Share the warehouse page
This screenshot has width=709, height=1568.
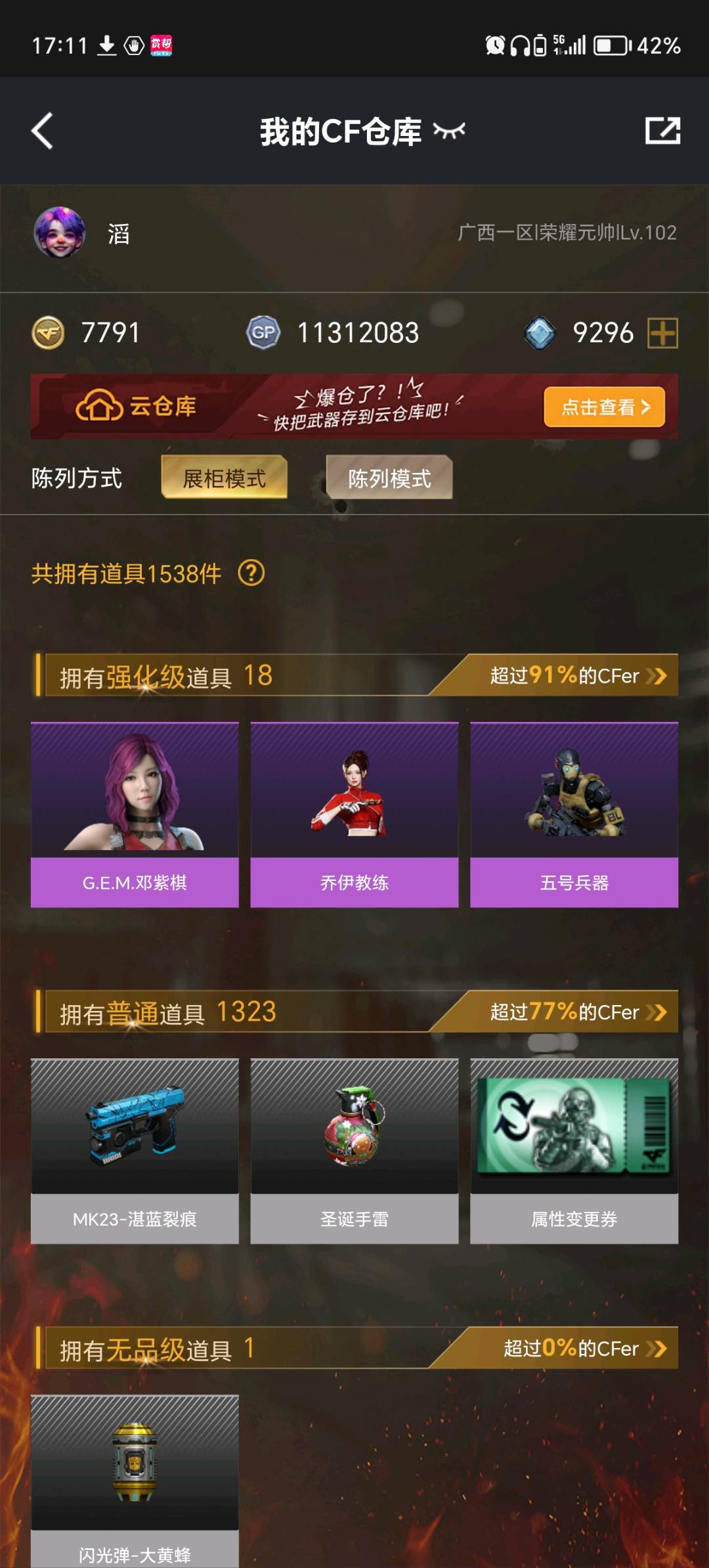pyautogui.click(x=662, y=131)
